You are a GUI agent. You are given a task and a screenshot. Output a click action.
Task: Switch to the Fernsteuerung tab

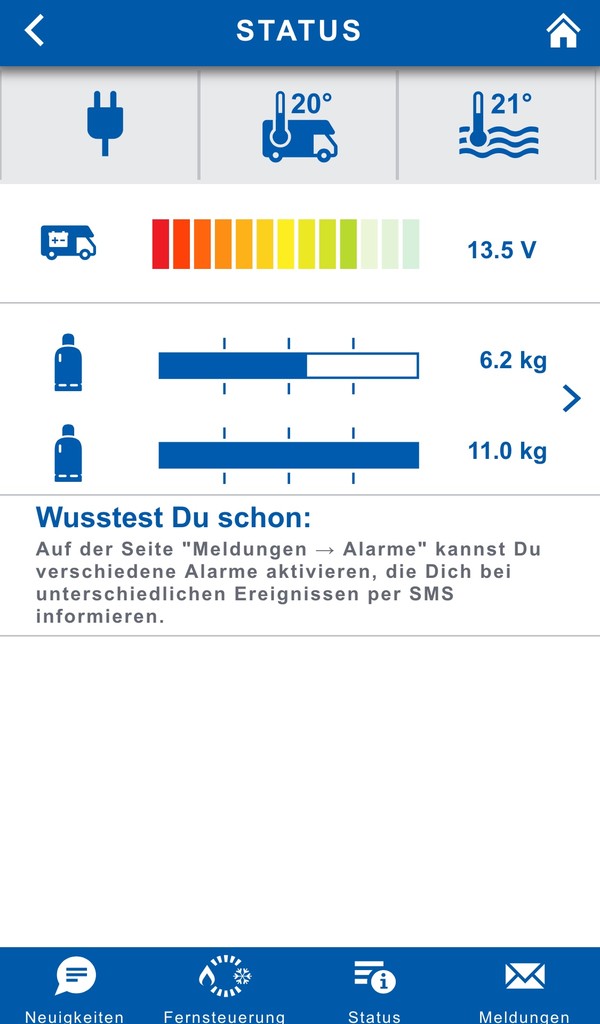[x=224, y=987]
